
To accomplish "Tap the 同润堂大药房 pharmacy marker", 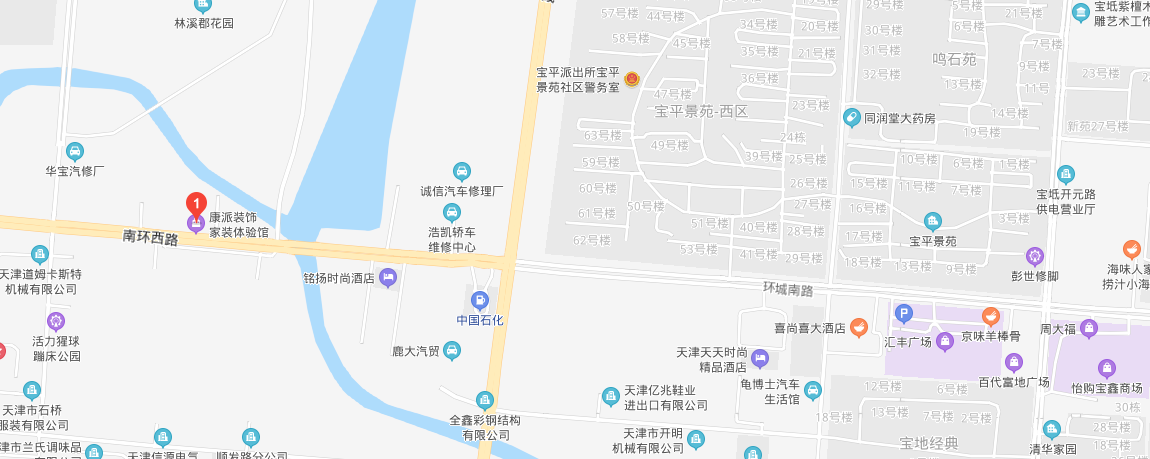I will (852, 117).
